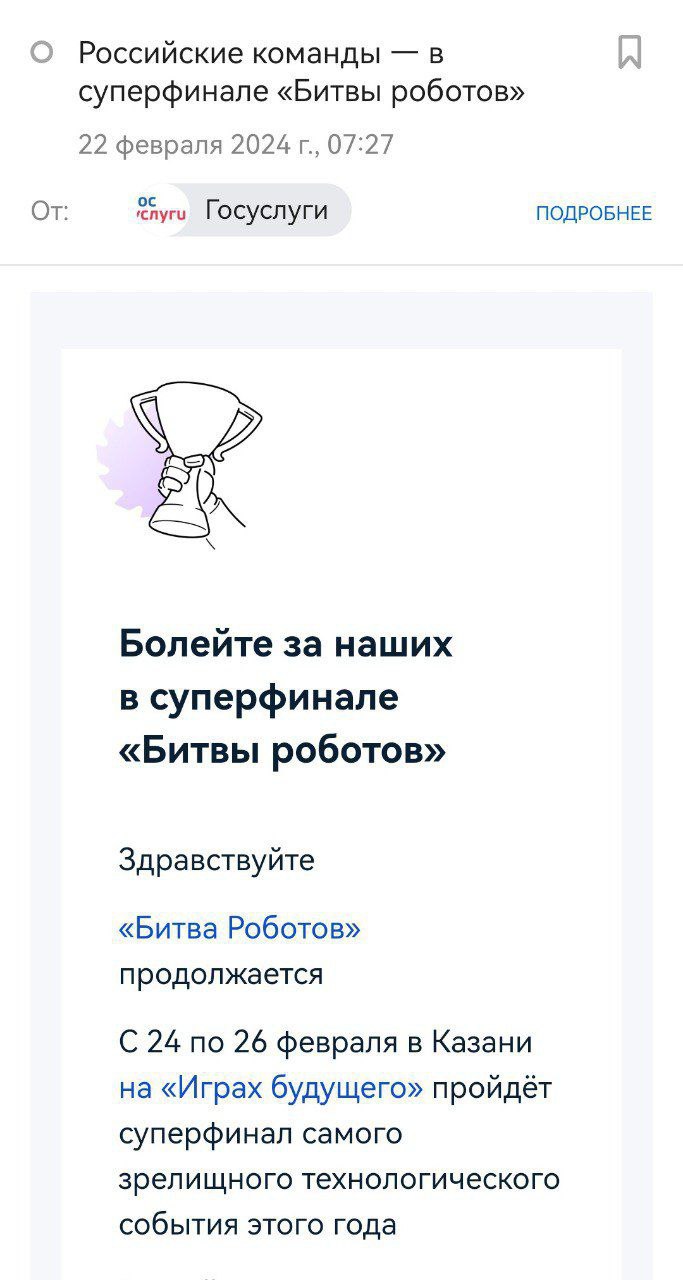Image resolution: width=683 pixels, height=1280 pixels.
Task: Show details with ПОДРОБНЕЕ
Action: (x=593, y=213)
